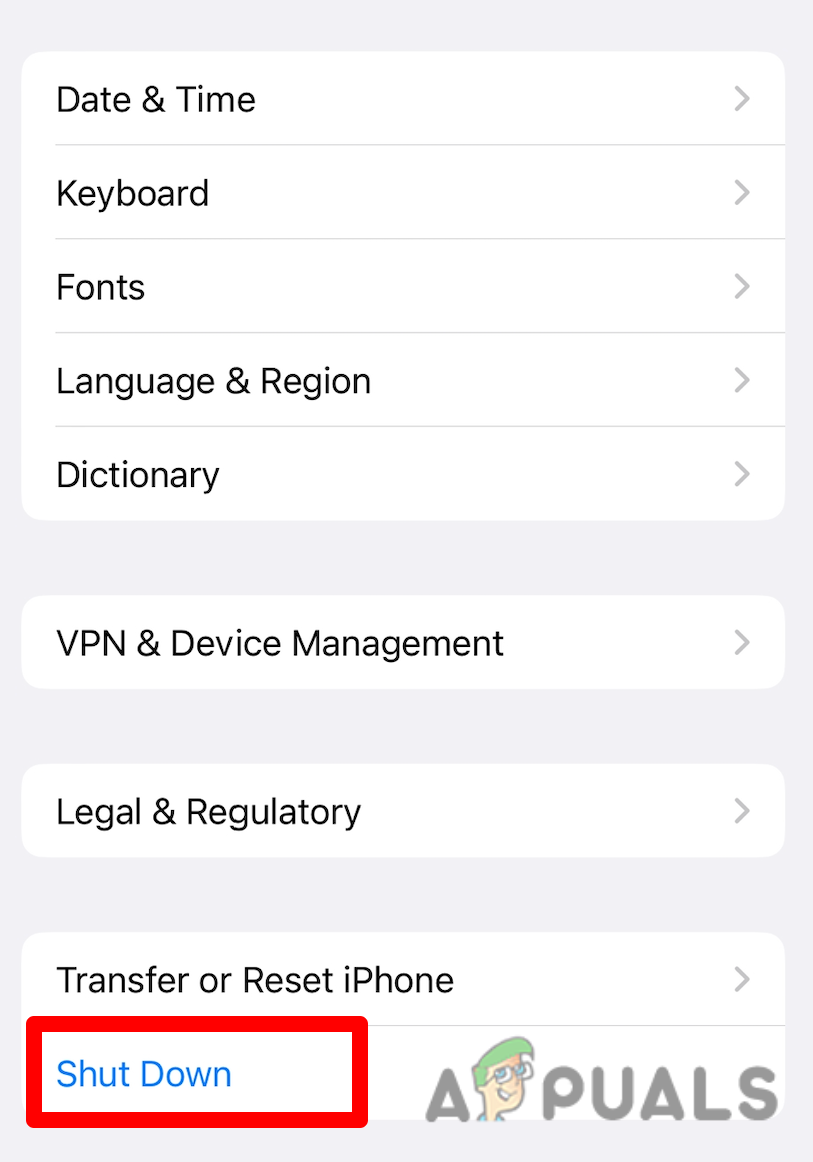This screenshot has width=813, height=1162.
Task: Tap the chevron next to Legal & Regulatory
Action: (x=742, y=811)
